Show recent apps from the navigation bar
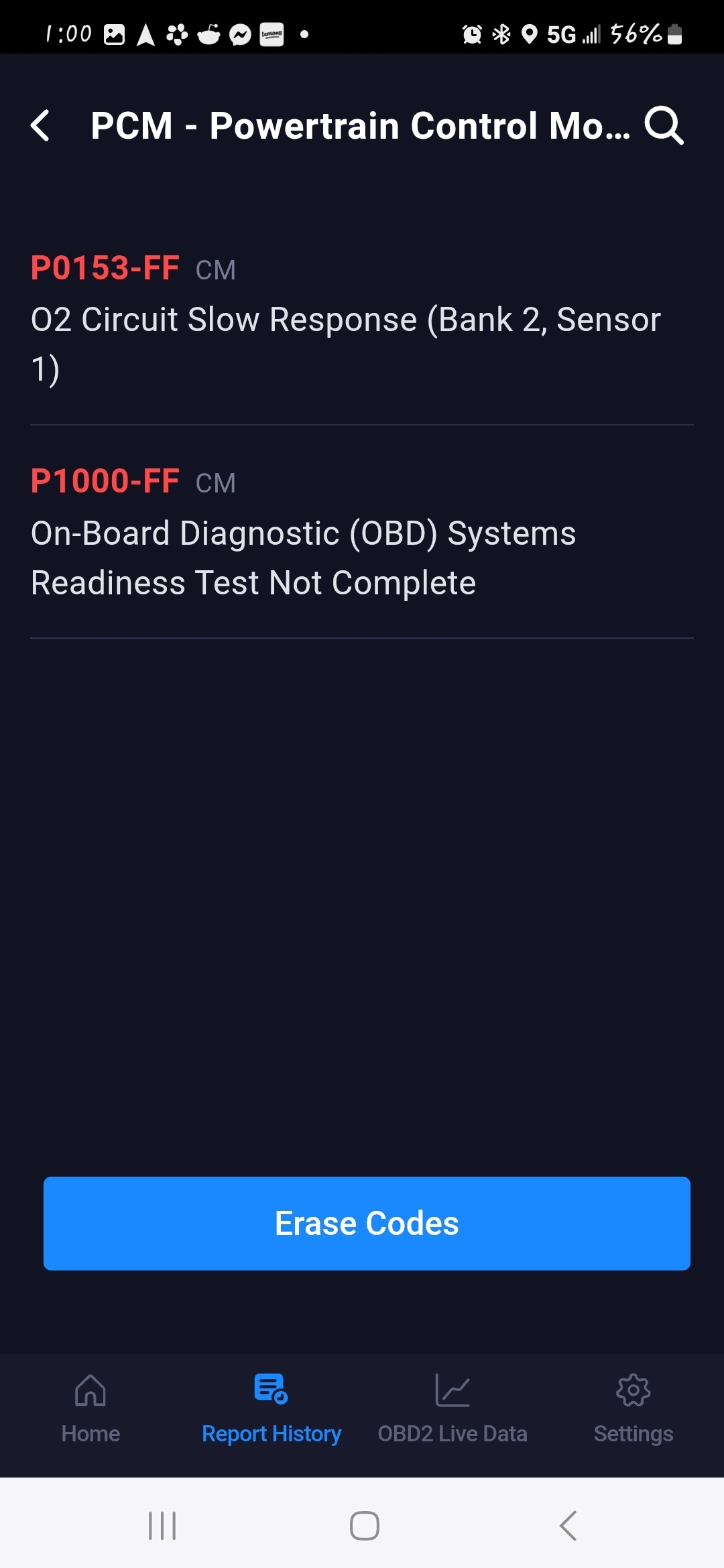This screenshot has height=1568, width=724. (x=162, y=1526)
